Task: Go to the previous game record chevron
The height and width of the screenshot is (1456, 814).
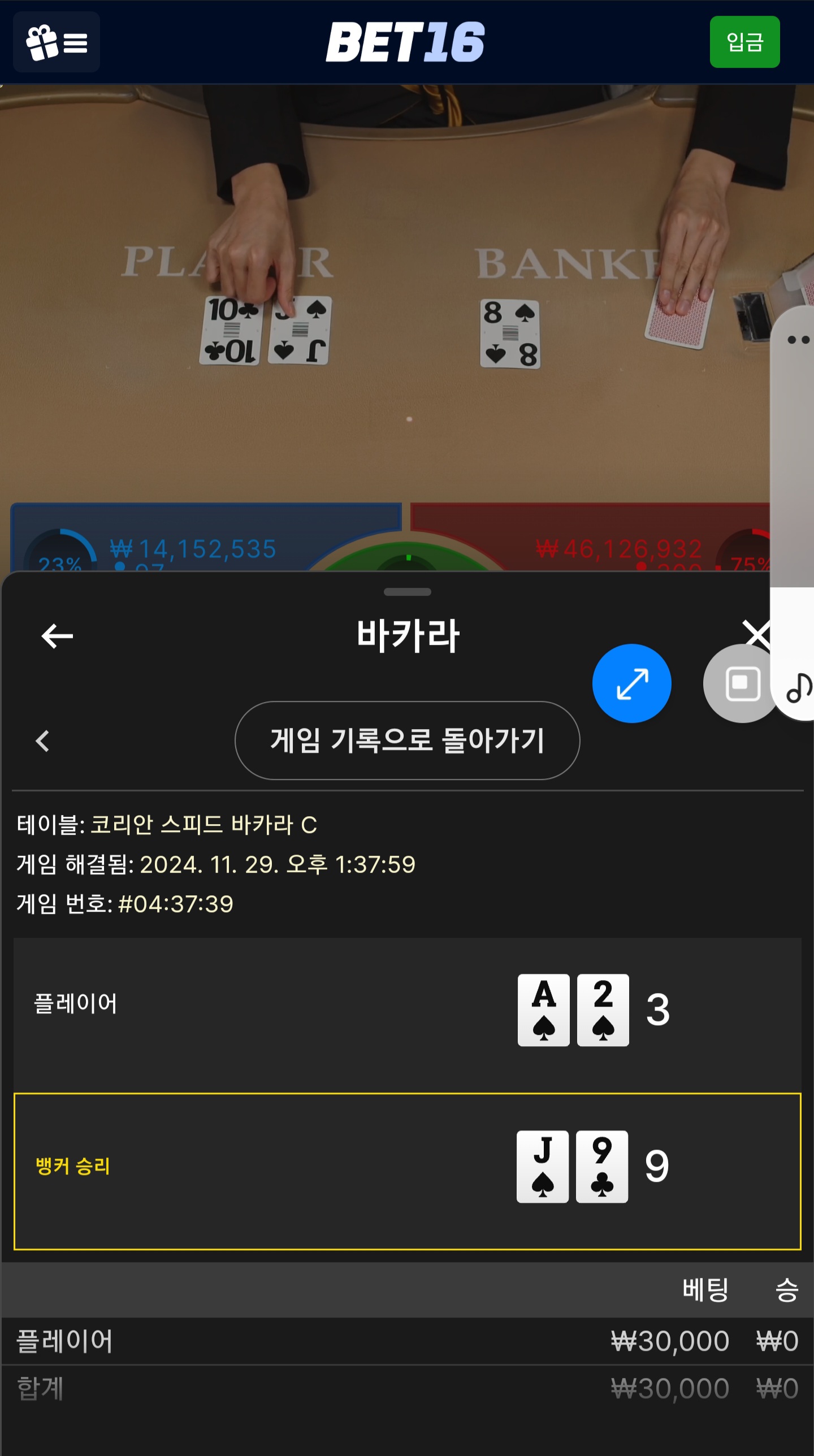Action: coord(42,740)
